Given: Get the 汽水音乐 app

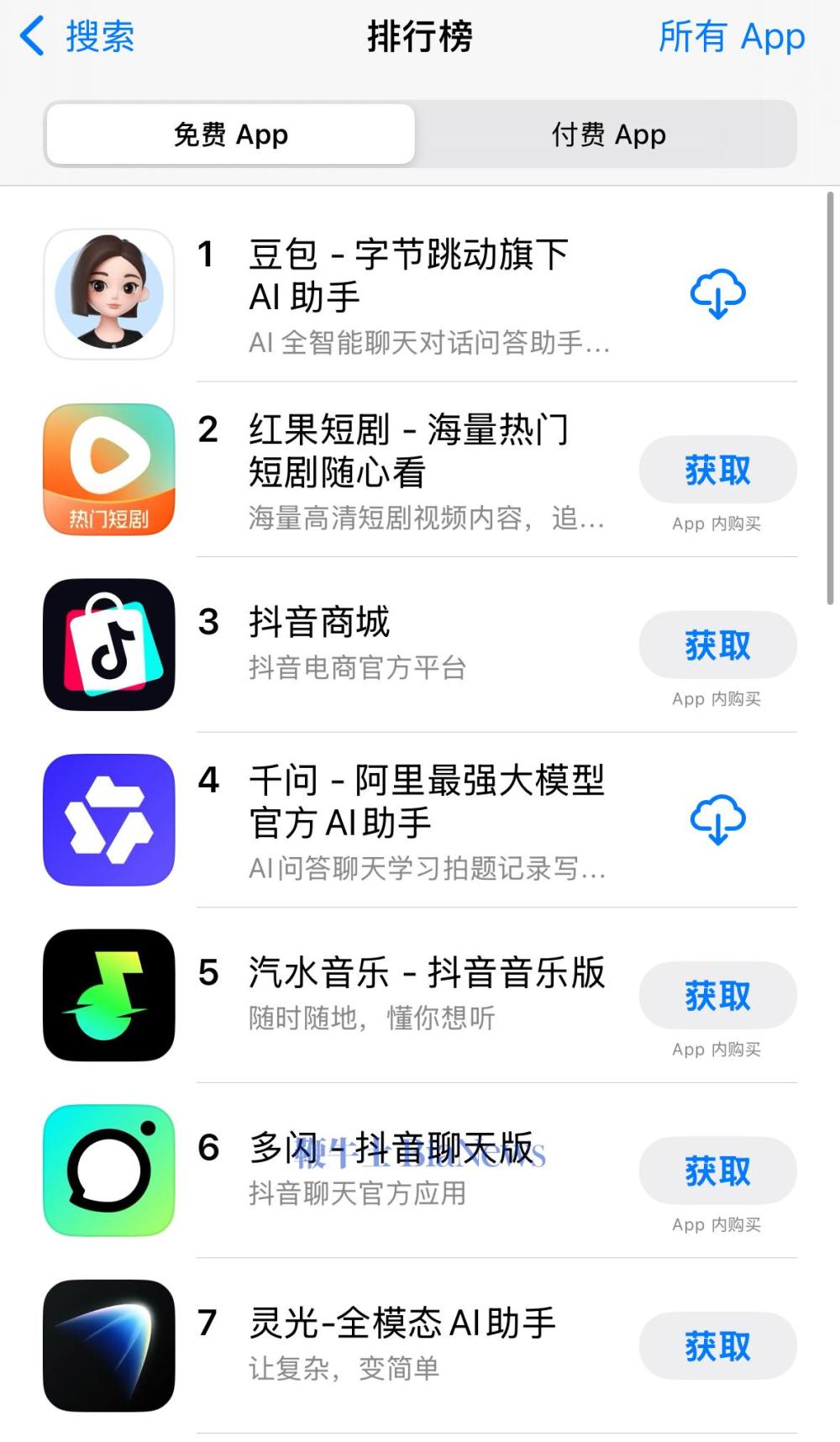Looking at the screenshot, I should point(717,996).
